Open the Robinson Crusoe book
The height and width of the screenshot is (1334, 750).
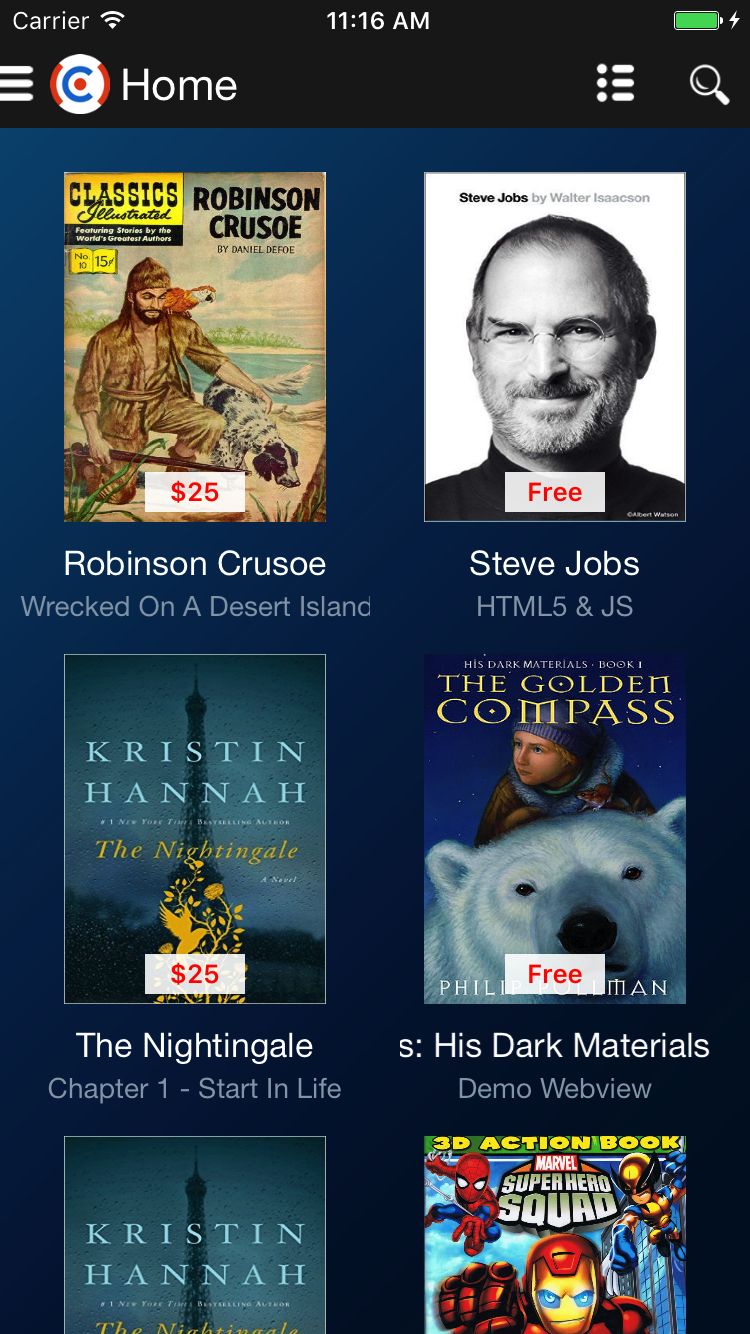click(195, 347)
